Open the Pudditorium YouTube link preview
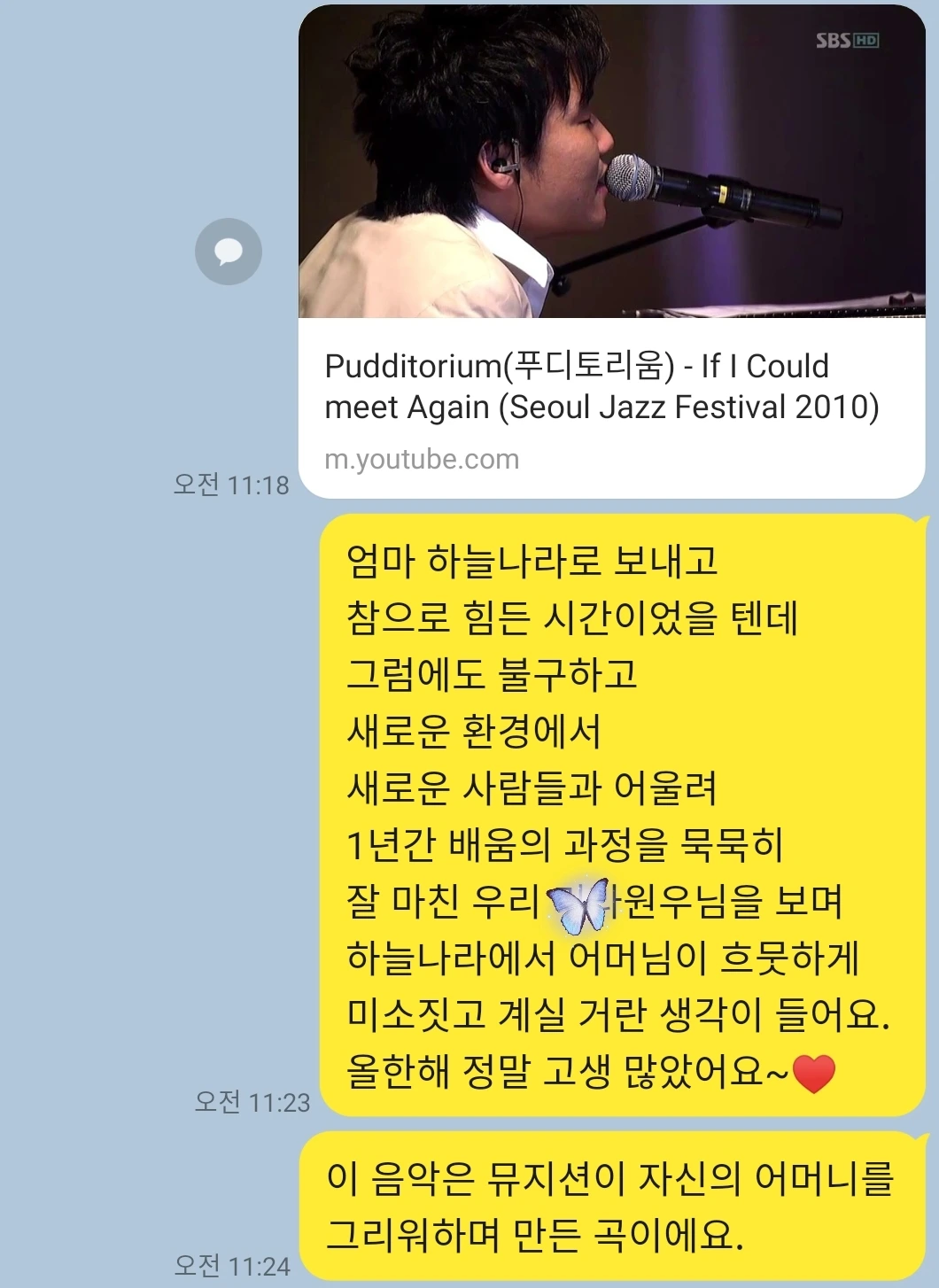 point(612,252)
